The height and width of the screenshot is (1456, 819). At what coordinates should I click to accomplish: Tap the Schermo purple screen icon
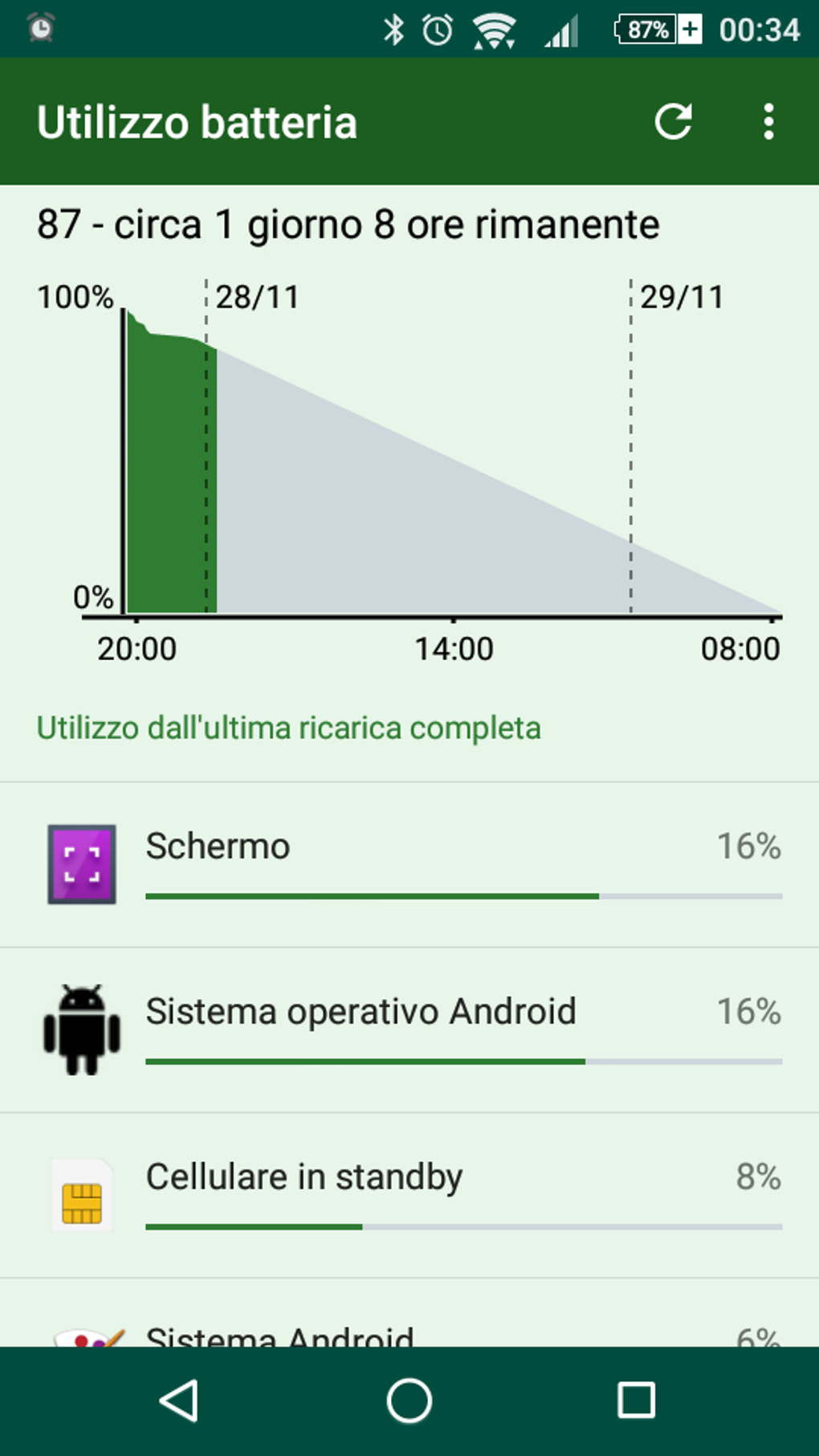point(82,865)
